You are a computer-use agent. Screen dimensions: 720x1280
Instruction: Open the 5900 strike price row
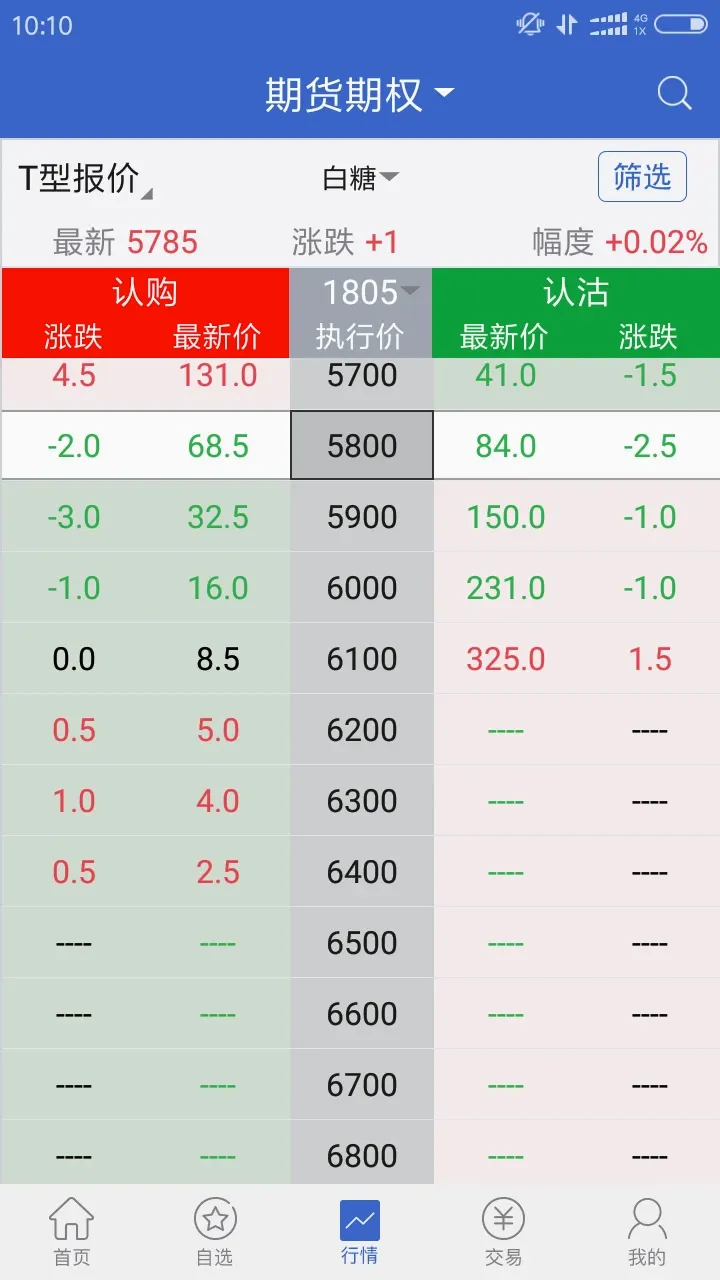pos(360,517)
